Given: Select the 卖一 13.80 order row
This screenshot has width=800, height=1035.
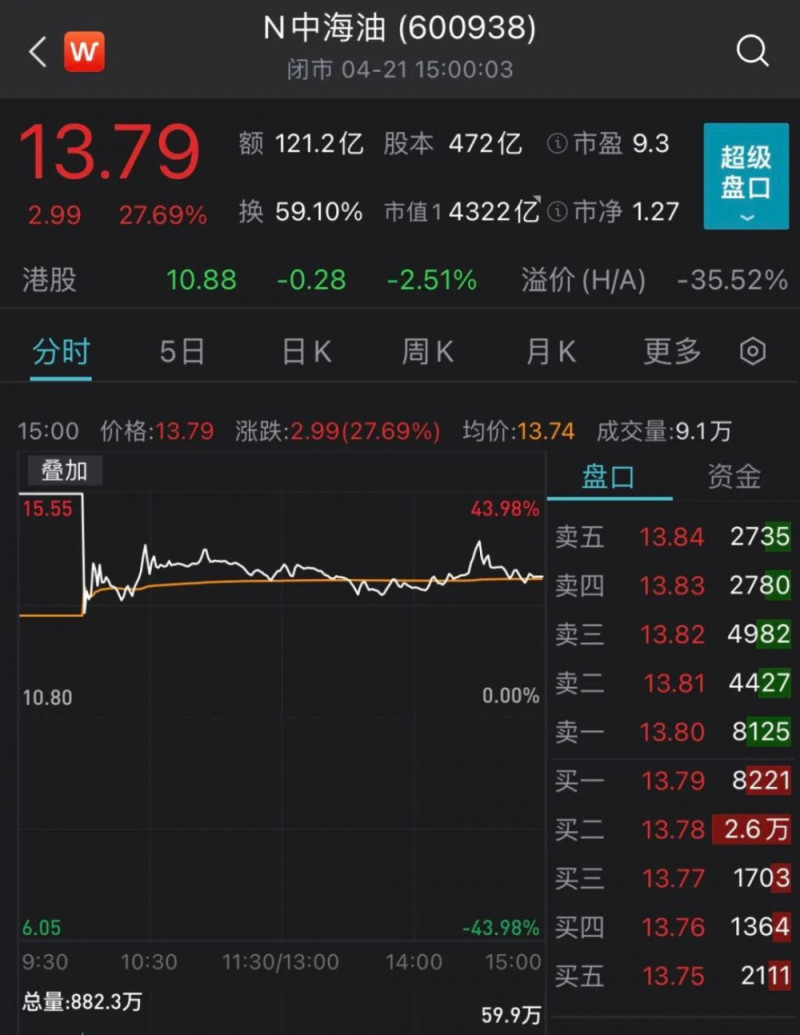Looking at the screenshot, I should [672, 732].
